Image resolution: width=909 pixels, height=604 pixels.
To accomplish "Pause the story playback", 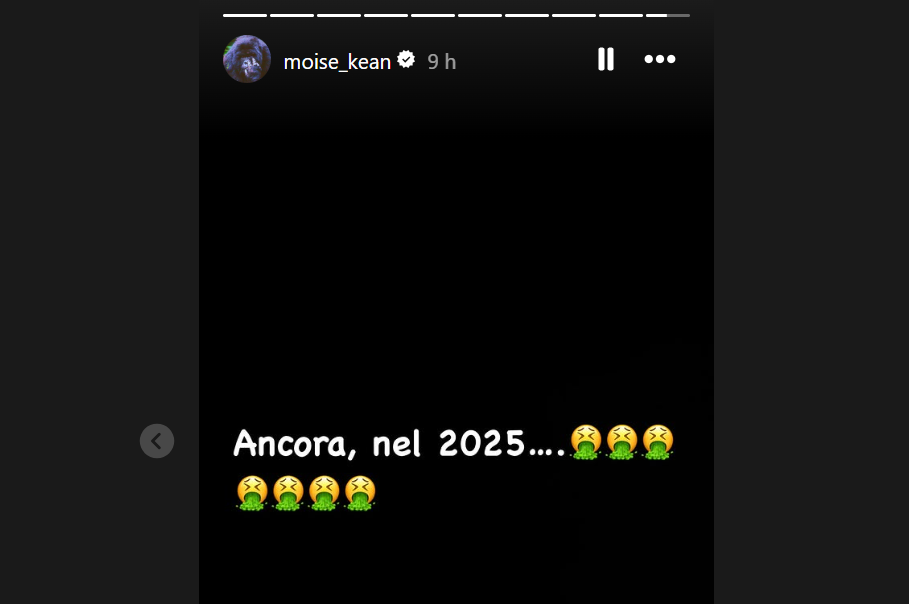I will tap(605, 60).
